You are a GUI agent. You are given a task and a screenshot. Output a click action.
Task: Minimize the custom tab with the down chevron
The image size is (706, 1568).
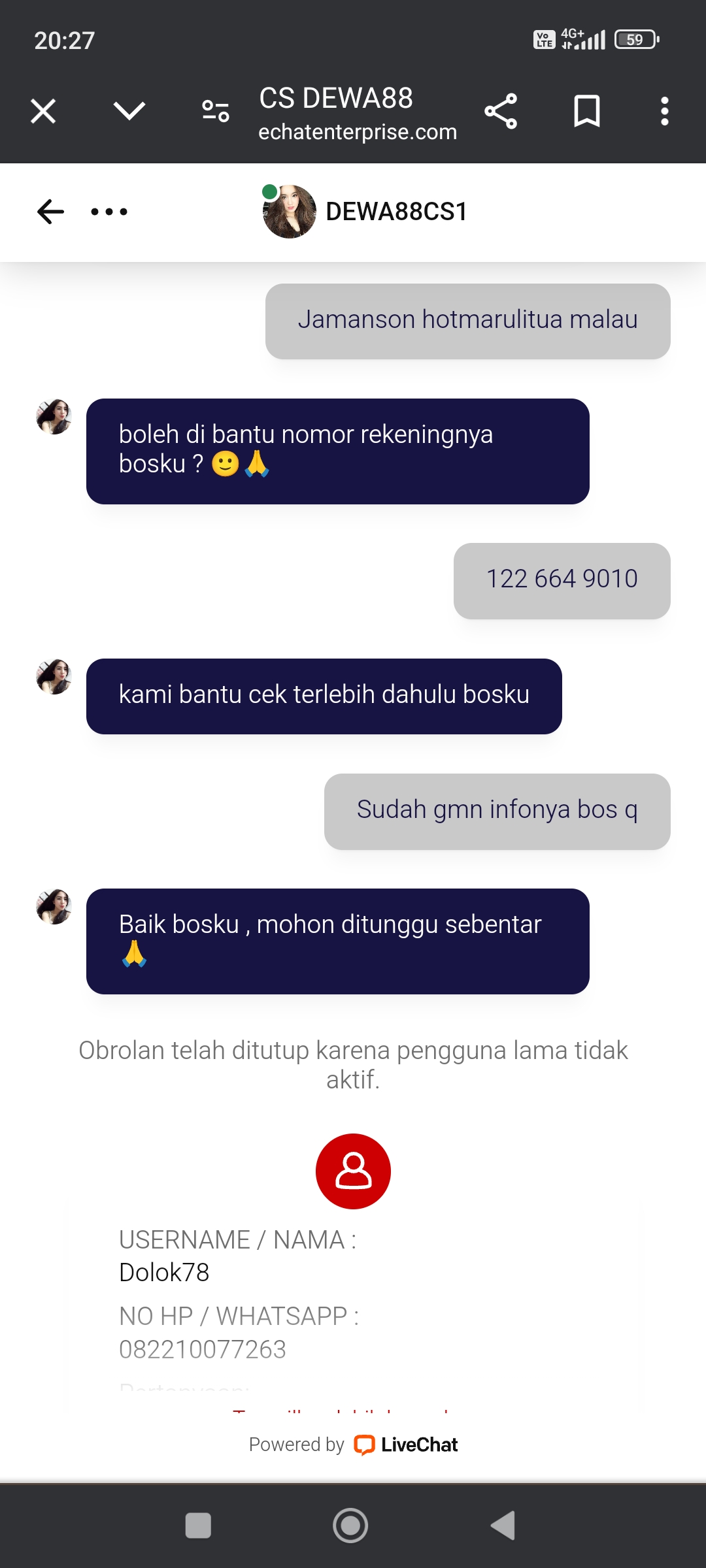(x=129, y=111)
